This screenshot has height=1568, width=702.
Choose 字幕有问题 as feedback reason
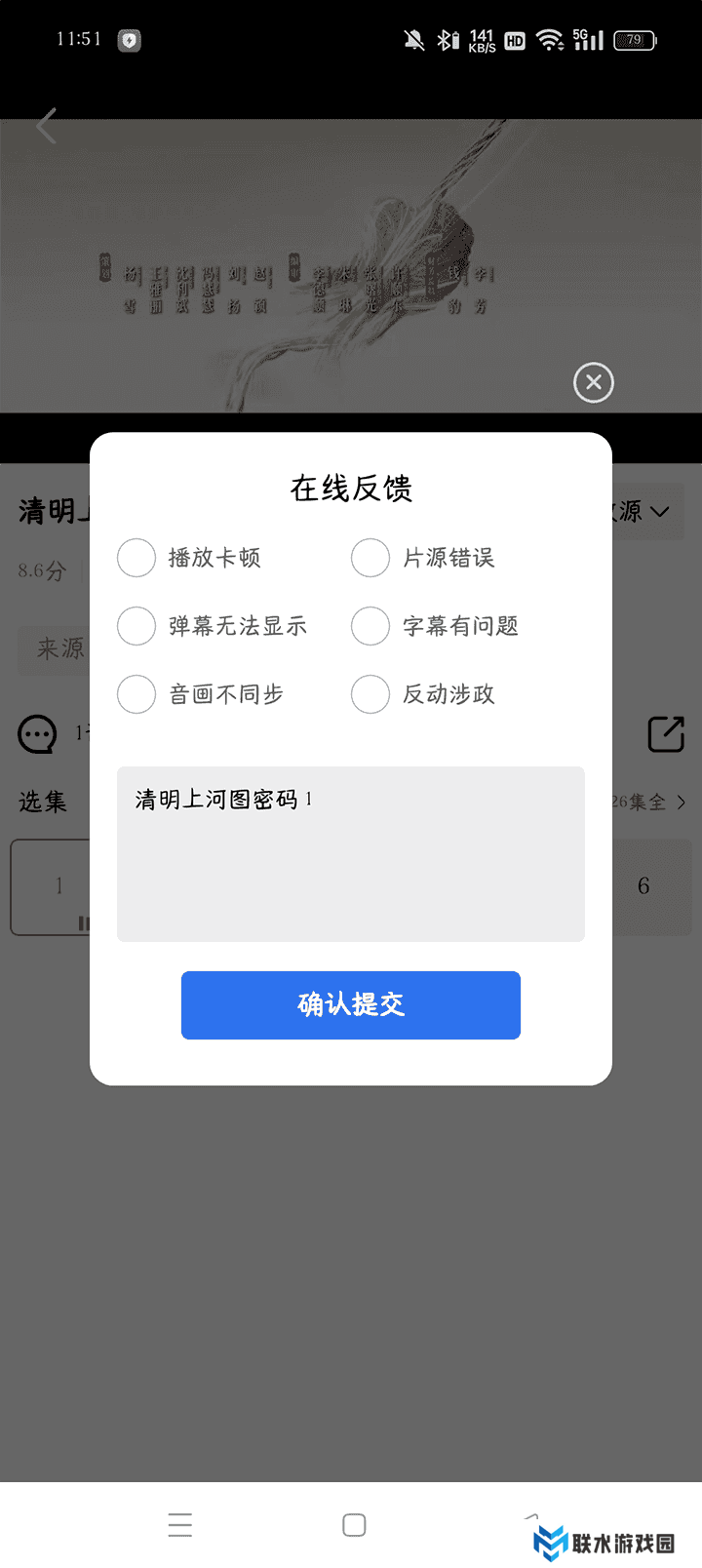[x=370, y=626]
